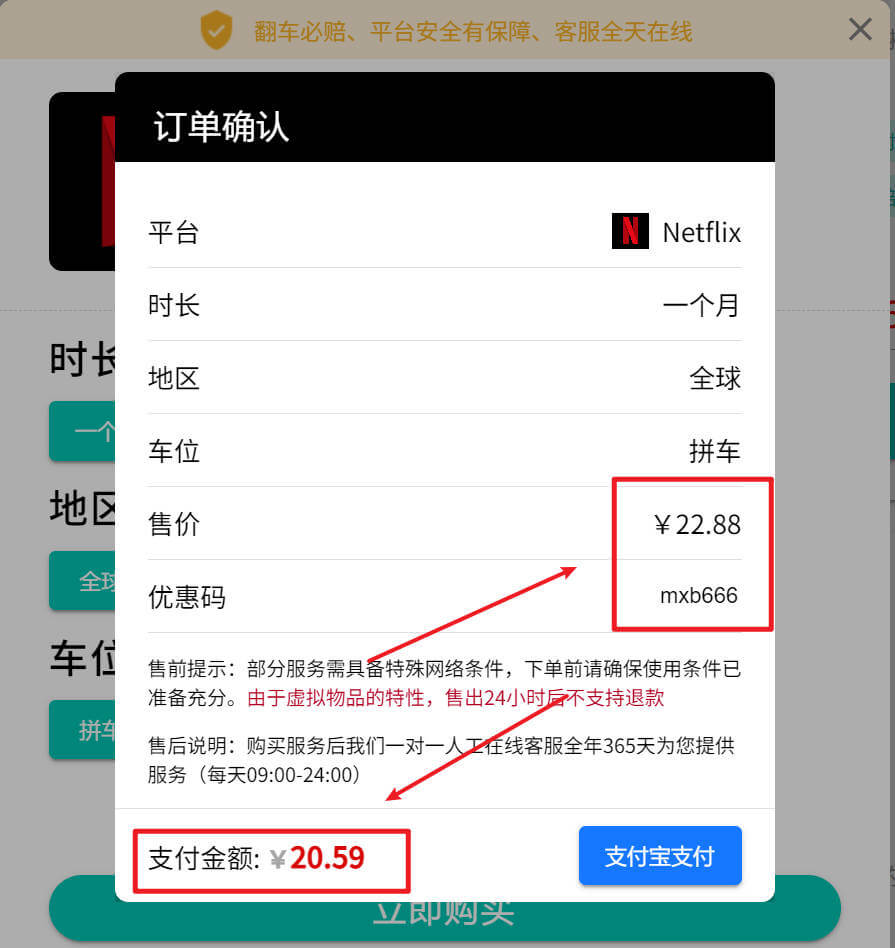The image size is (895, 948).
Task: Pay with the 支付宝支付 button
Action: click(660, 856)
